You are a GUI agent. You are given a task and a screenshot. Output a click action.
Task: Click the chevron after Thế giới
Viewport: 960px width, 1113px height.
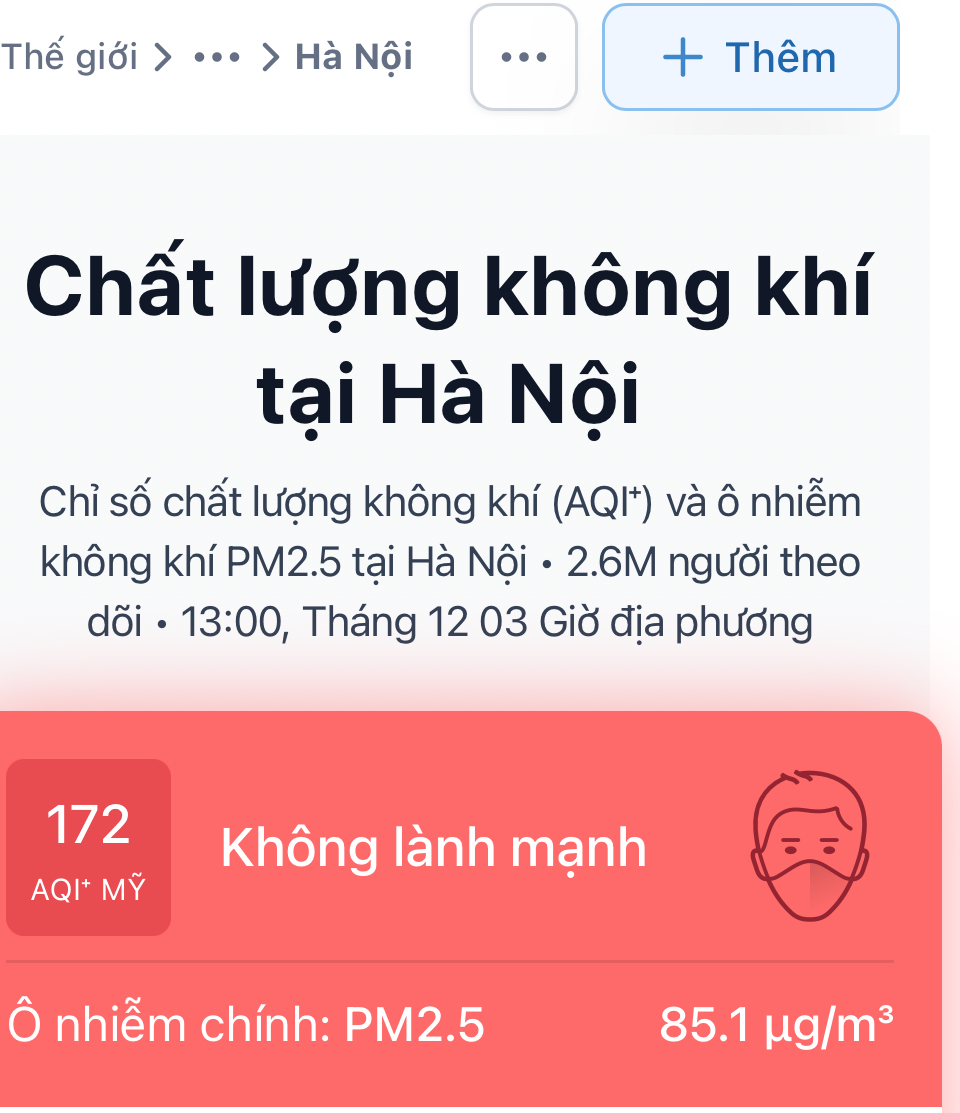165,57
